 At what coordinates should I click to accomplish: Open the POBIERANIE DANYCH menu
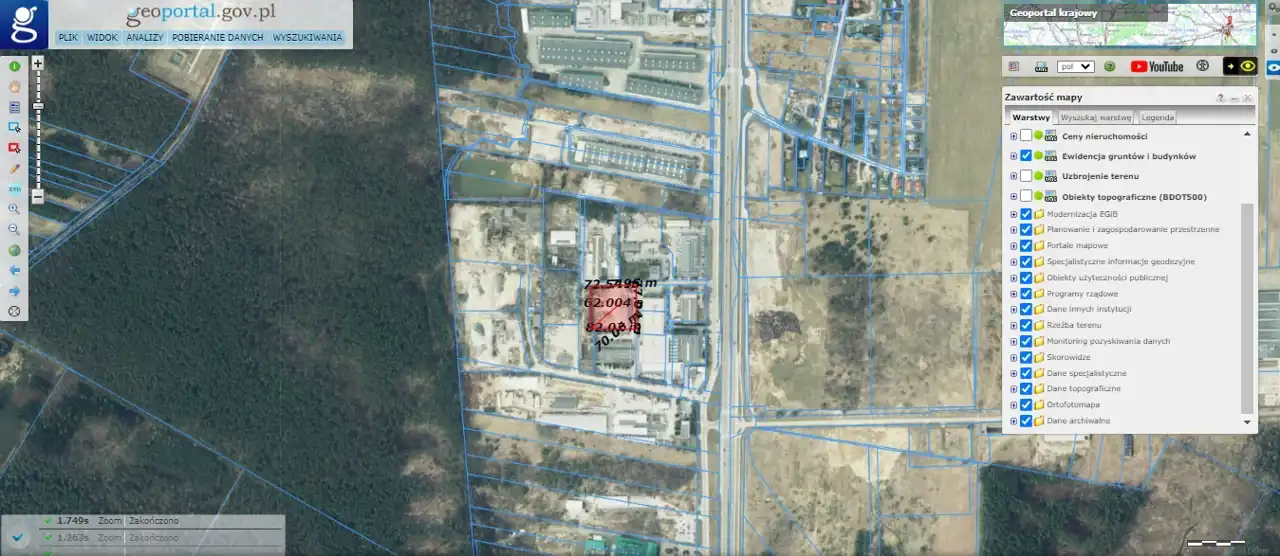coord(217,37)
